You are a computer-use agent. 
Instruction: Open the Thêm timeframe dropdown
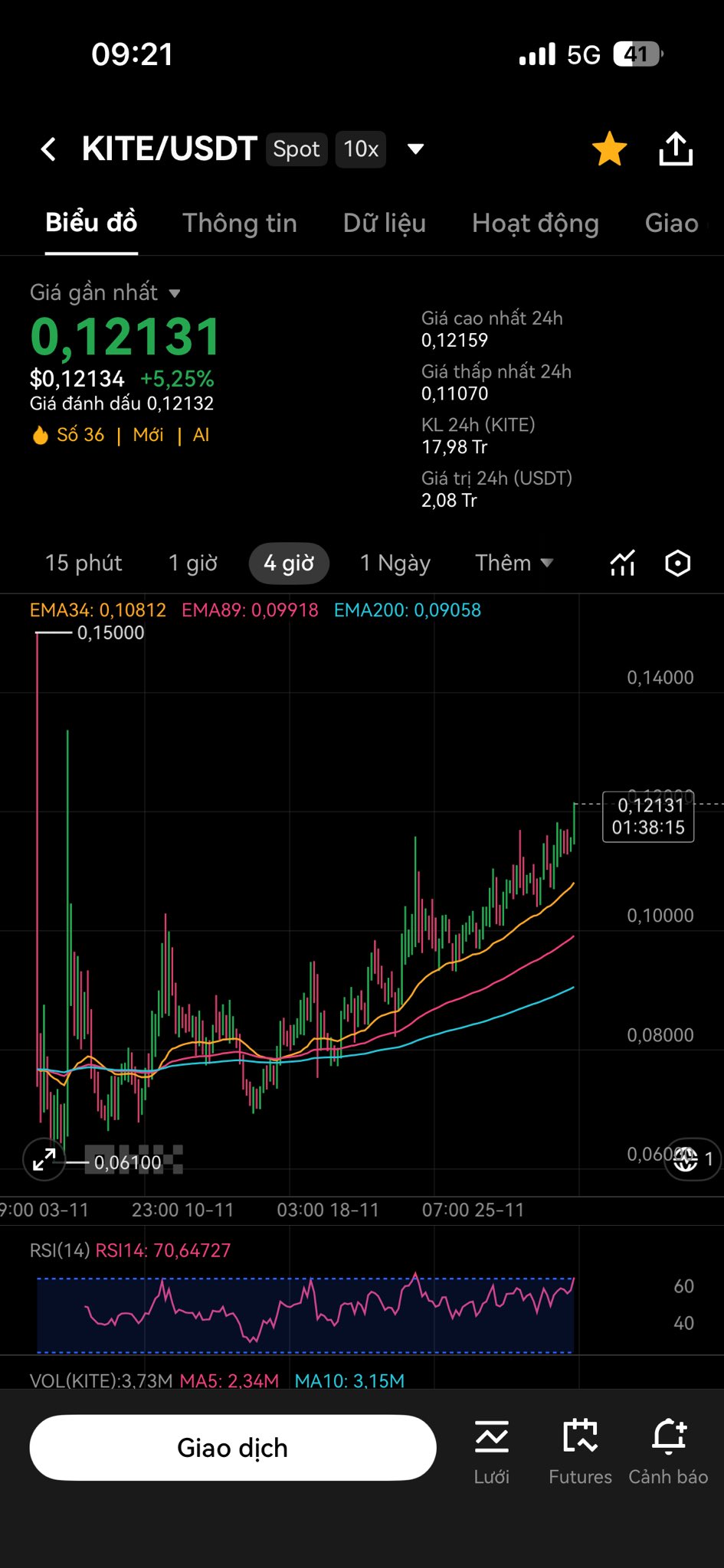(x=513, y=563)
